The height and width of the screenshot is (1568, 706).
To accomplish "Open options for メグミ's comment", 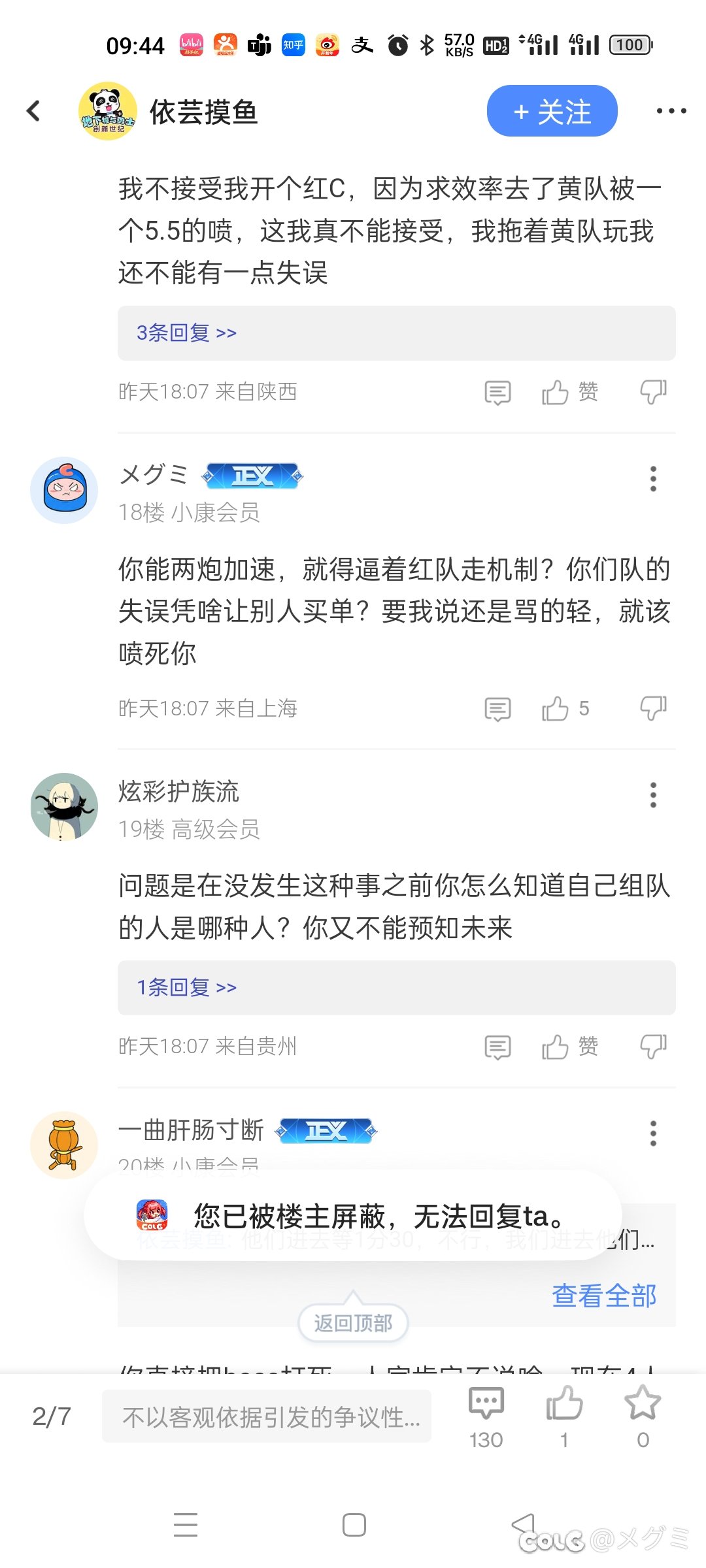I will coord(652,479).
